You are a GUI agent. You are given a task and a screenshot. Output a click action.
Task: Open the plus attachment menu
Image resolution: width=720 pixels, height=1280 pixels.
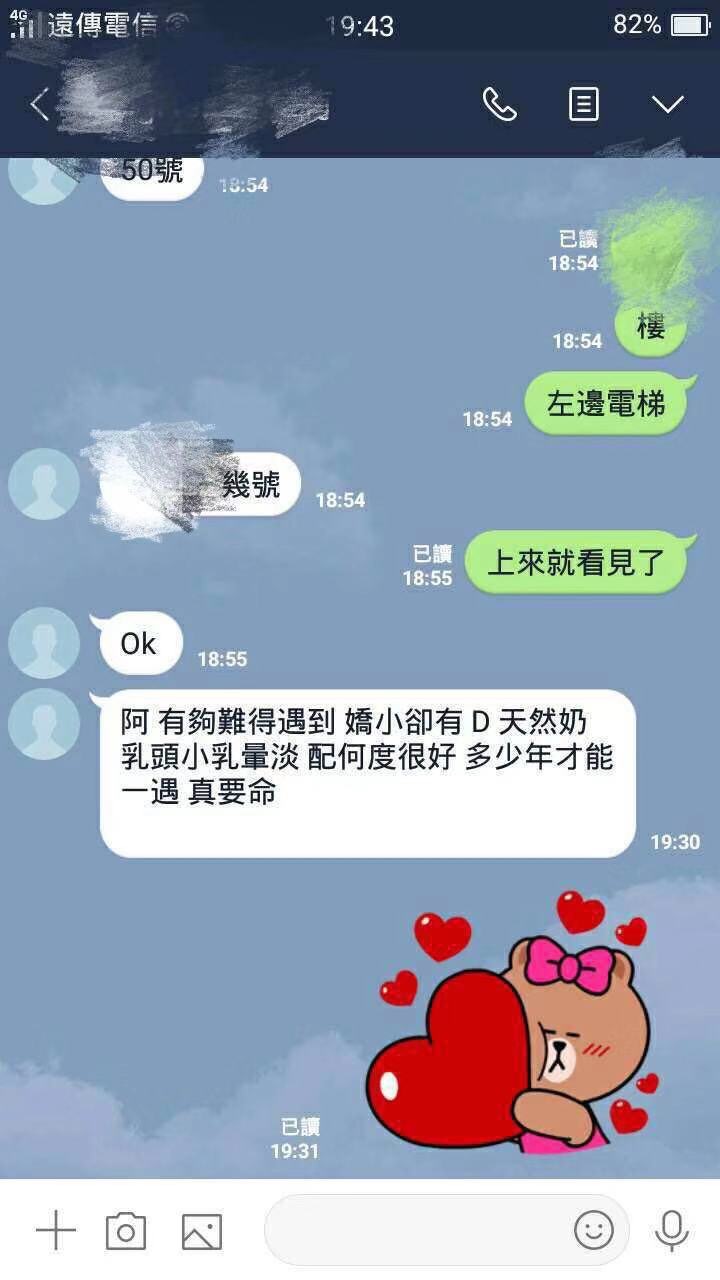point(56,1230)
